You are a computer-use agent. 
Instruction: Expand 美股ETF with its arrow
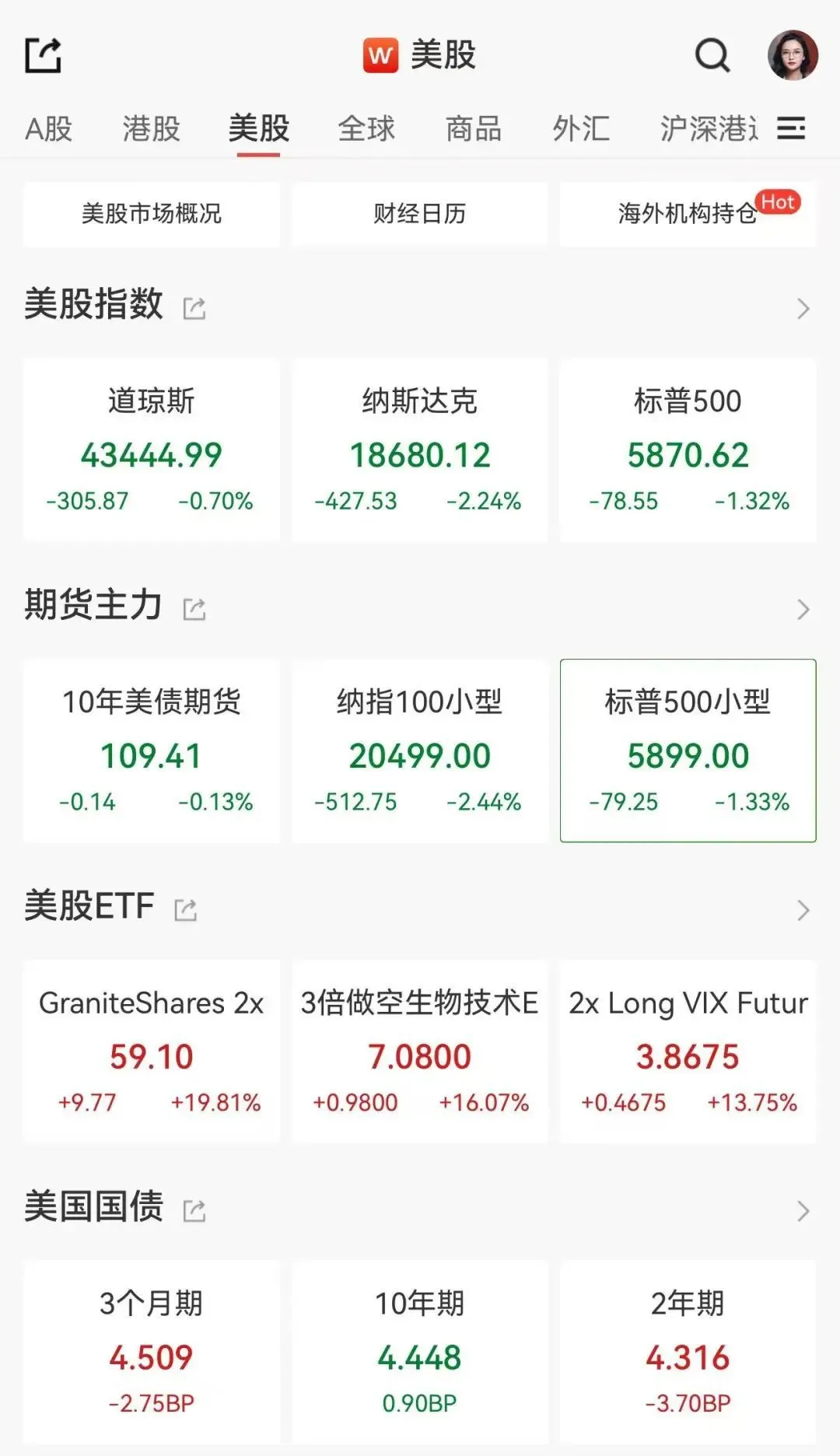(x=803, y=910)
